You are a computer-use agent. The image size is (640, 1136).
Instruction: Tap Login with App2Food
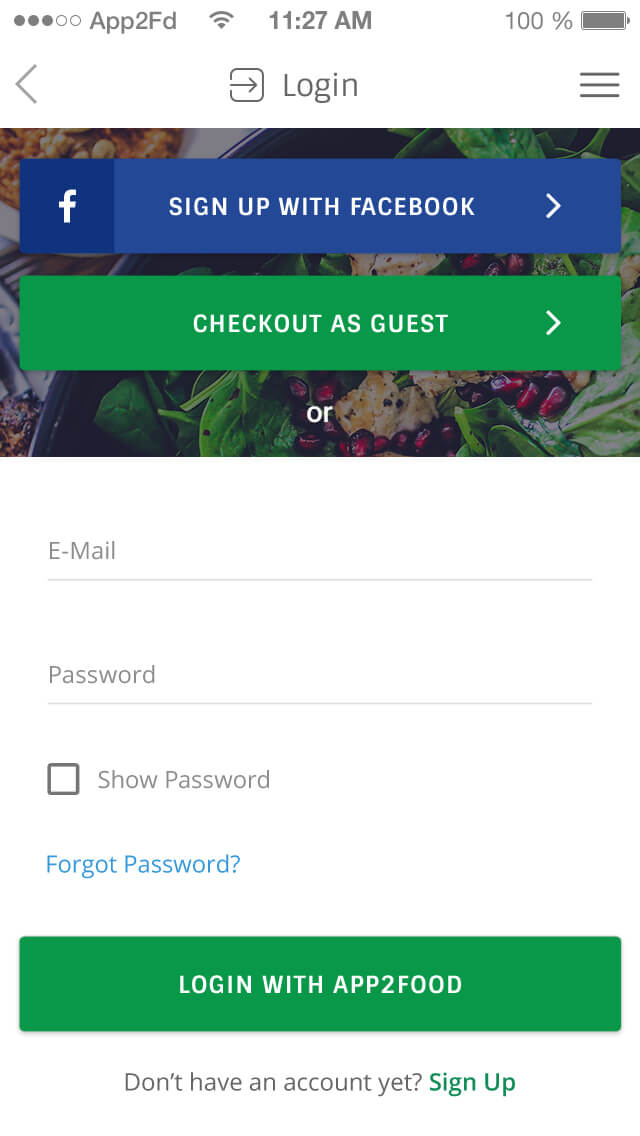pos(320,984)
